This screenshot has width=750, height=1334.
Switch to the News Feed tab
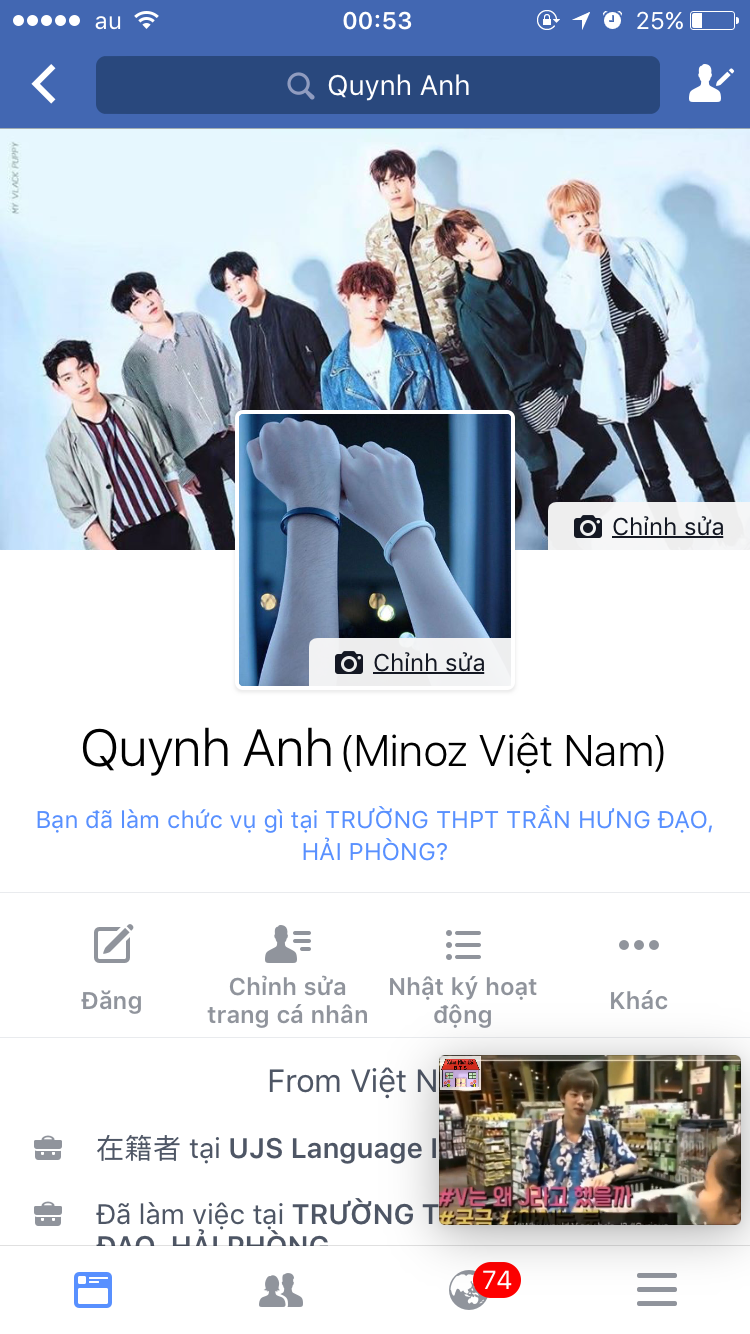click(x=93, y=1290)
